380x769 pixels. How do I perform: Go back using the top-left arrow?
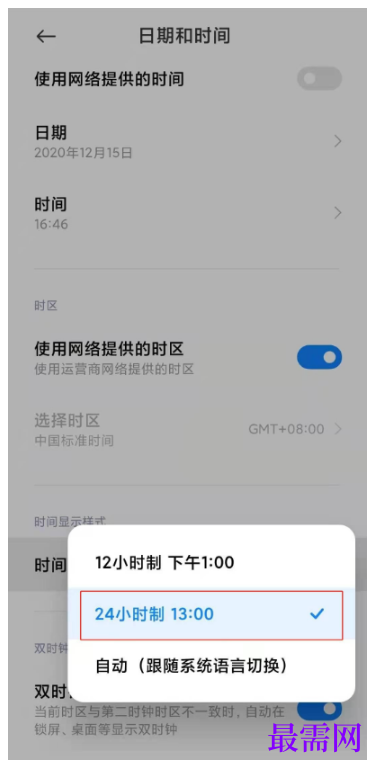click(46, 37)
